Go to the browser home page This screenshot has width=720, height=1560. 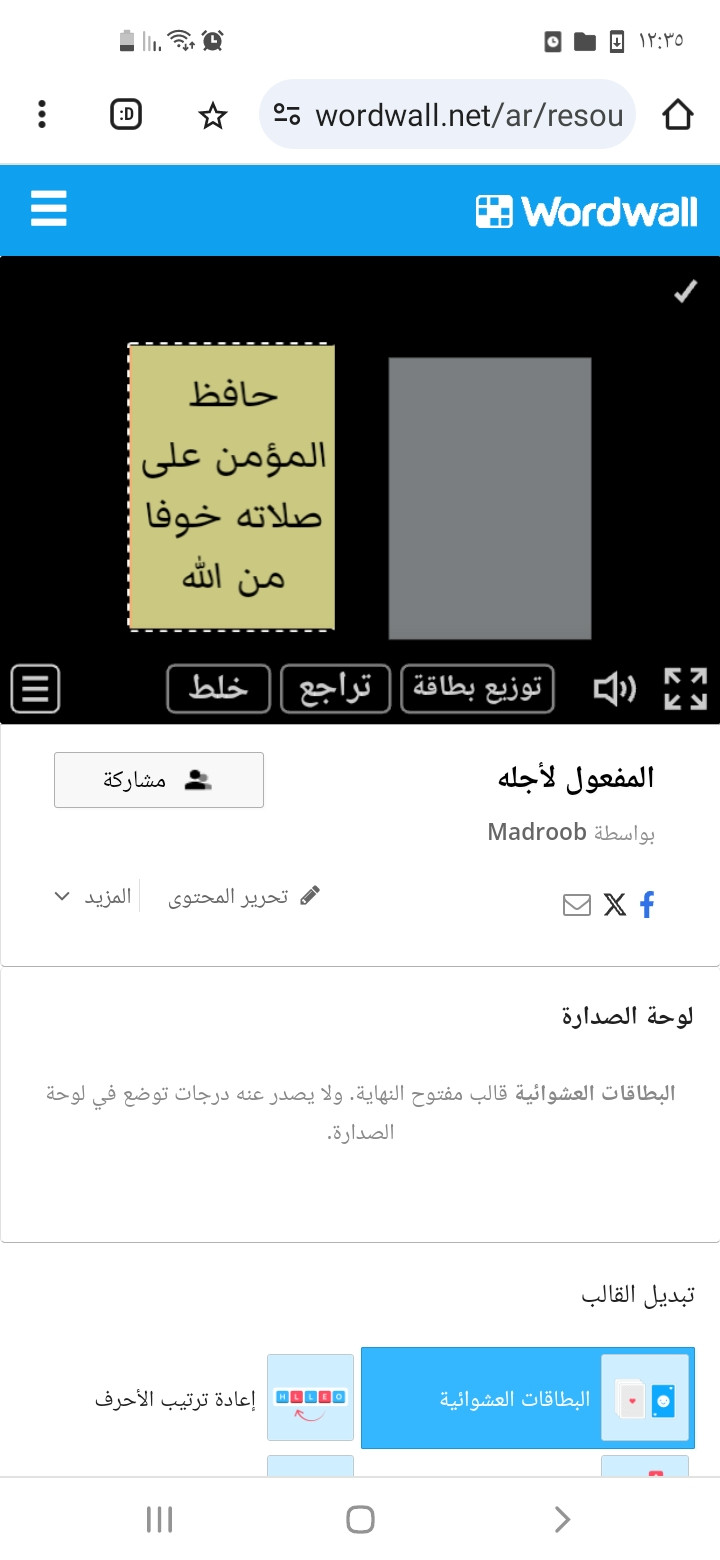pyautogui.click(x=677, y=115)
